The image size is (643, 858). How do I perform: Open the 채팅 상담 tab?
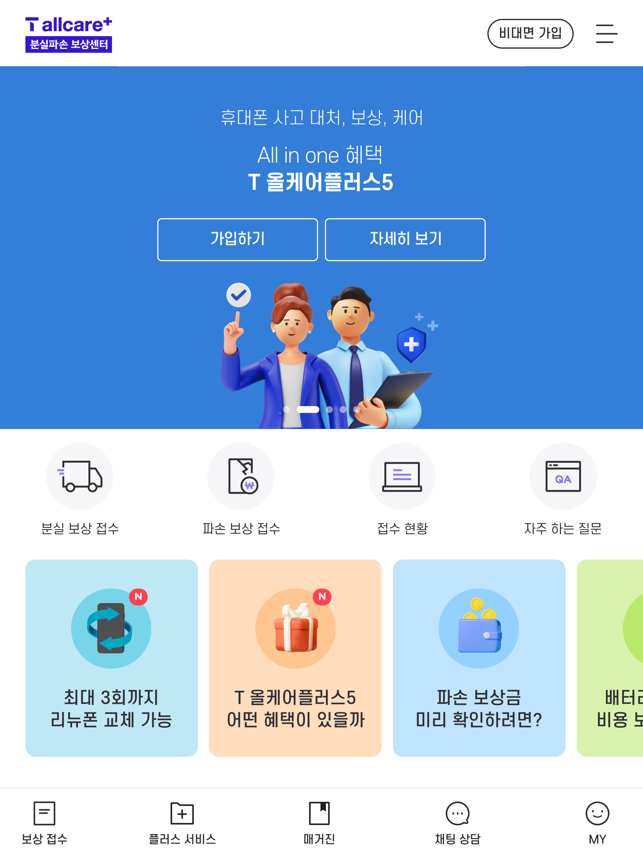coord(457,823)
